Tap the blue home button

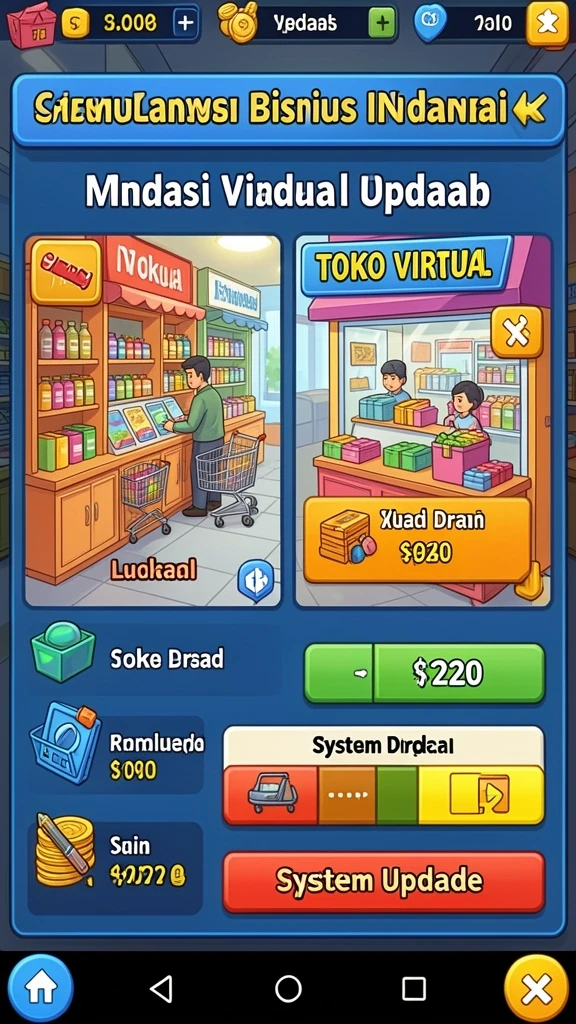pos(40,988)
